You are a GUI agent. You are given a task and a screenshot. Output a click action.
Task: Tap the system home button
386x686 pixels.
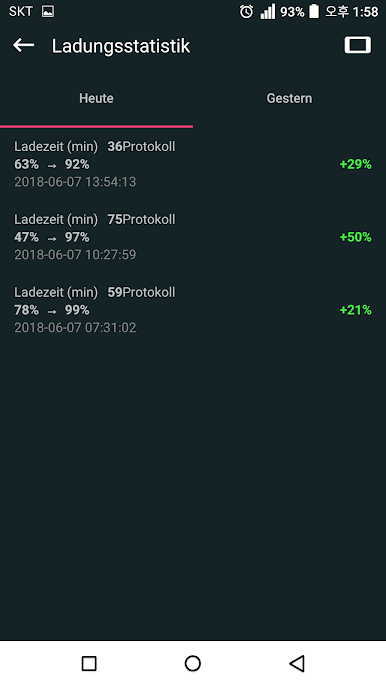(x=193, y=663)
